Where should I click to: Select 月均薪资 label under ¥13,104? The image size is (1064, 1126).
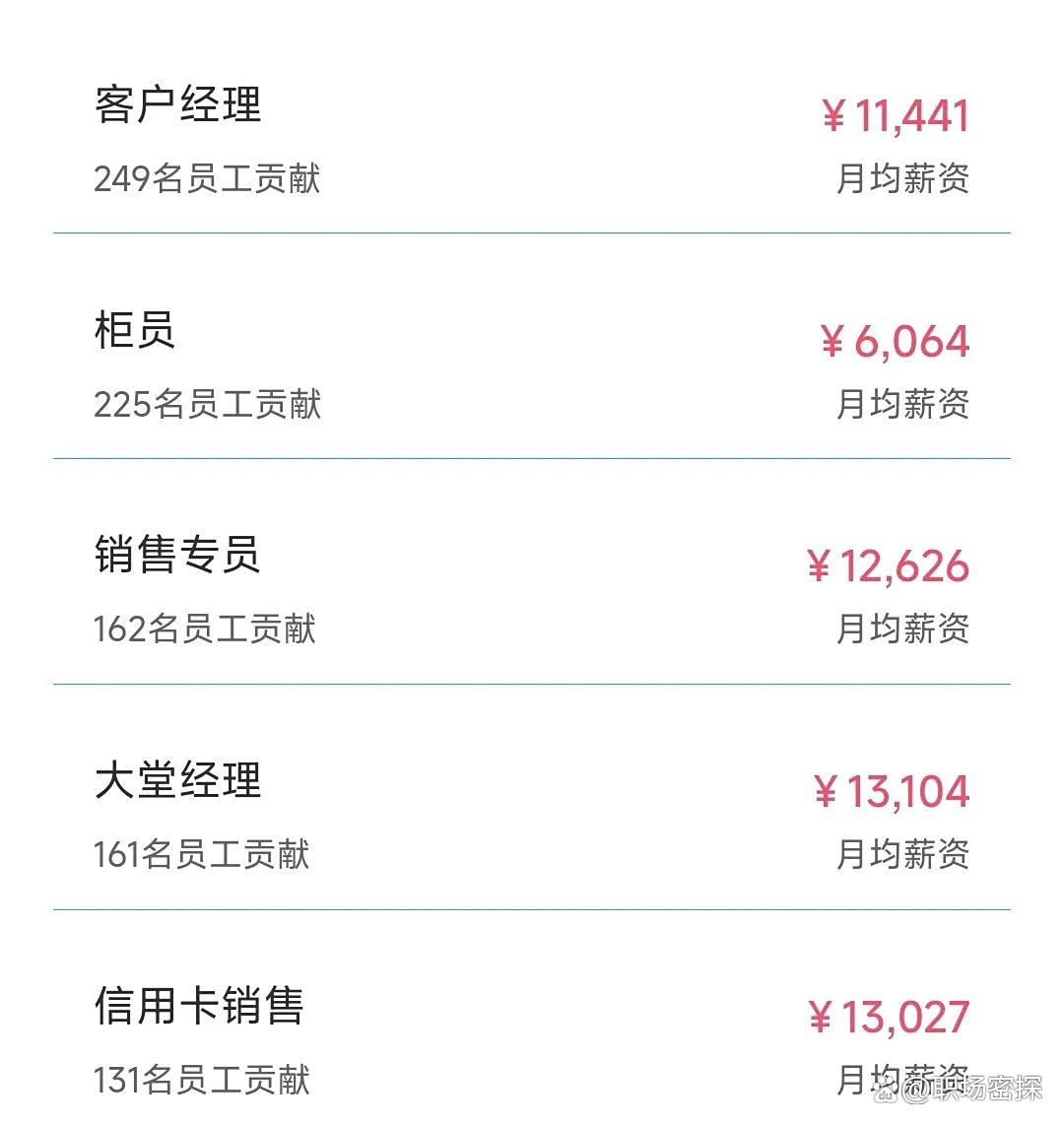(x=902, y=855)
